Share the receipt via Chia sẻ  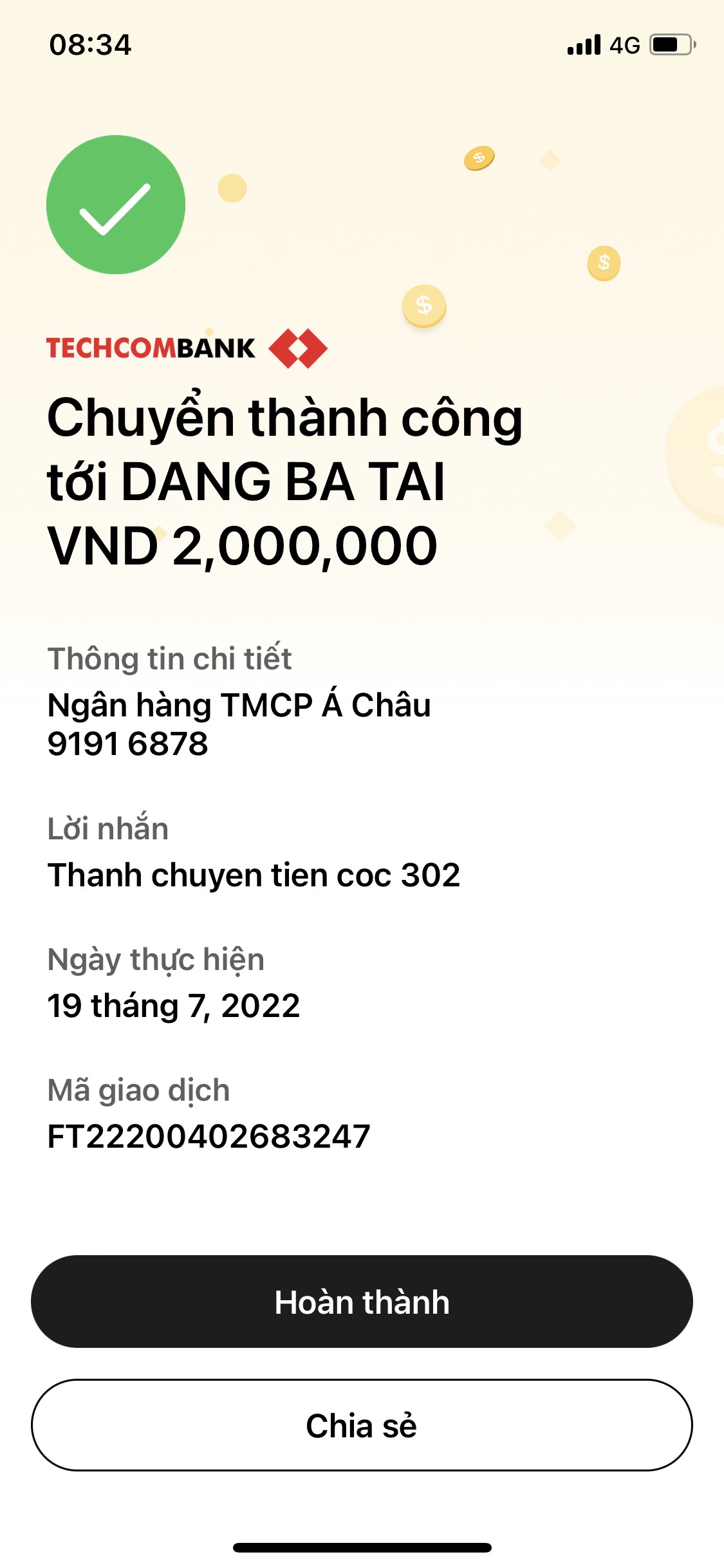coord(362,1425)
